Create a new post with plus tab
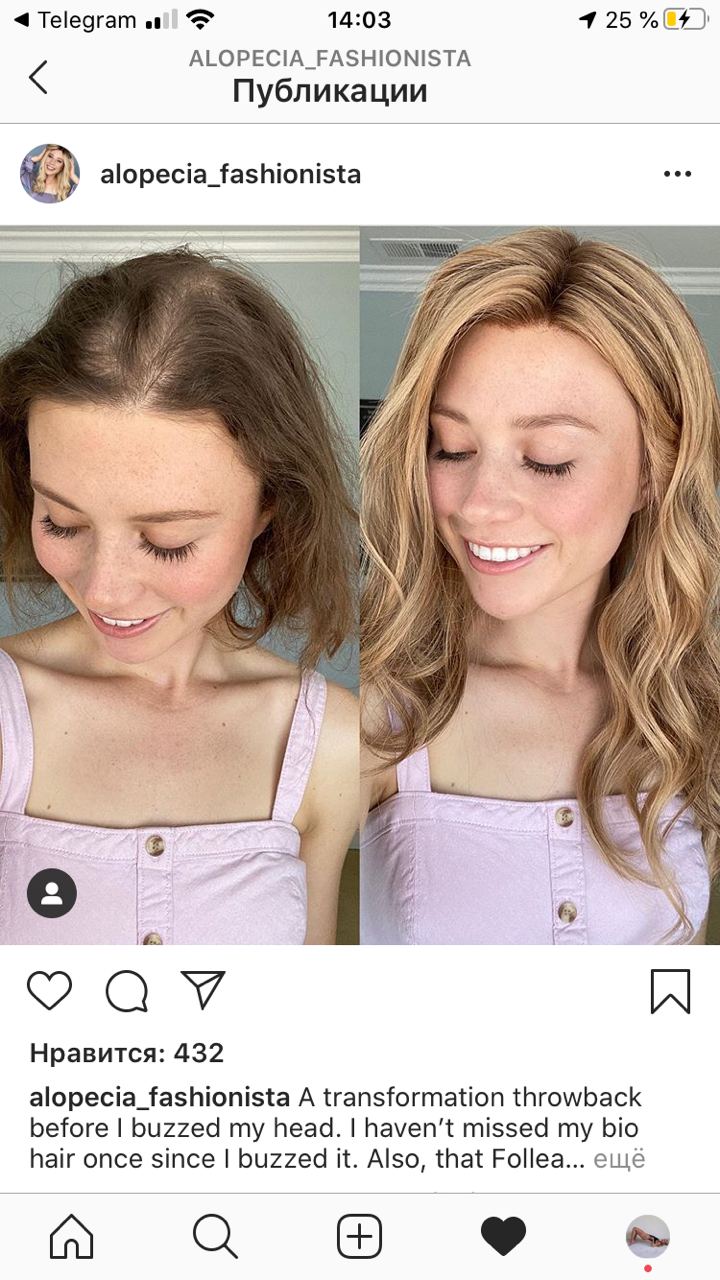Viewport: 720px width, 1280px height. pyautogui.click(x=359, y=1237)
